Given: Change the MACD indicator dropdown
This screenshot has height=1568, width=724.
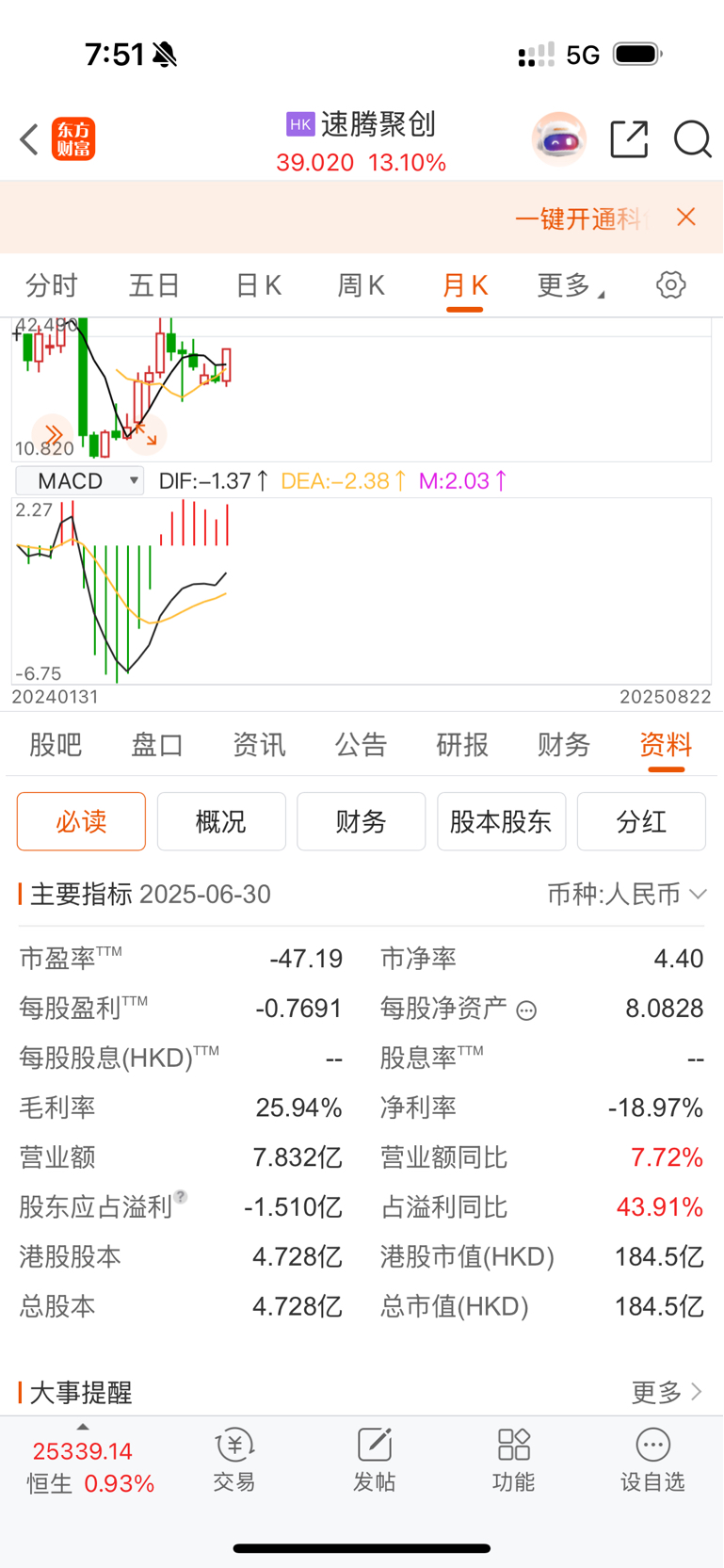Looking at the screenshot, I should pos(80,481).
